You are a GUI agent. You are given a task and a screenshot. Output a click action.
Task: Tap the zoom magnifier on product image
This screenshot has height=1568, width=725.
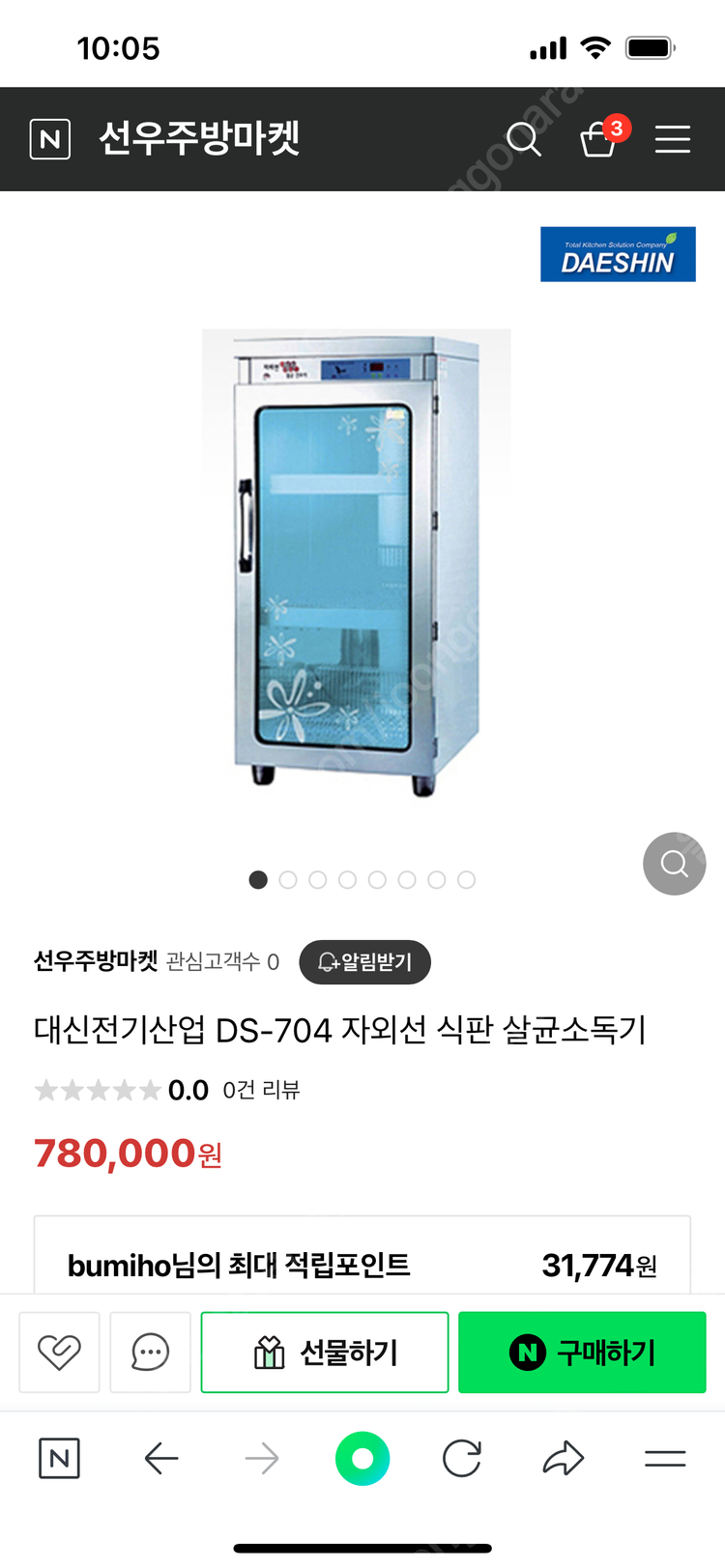click(x=674, y=864)
